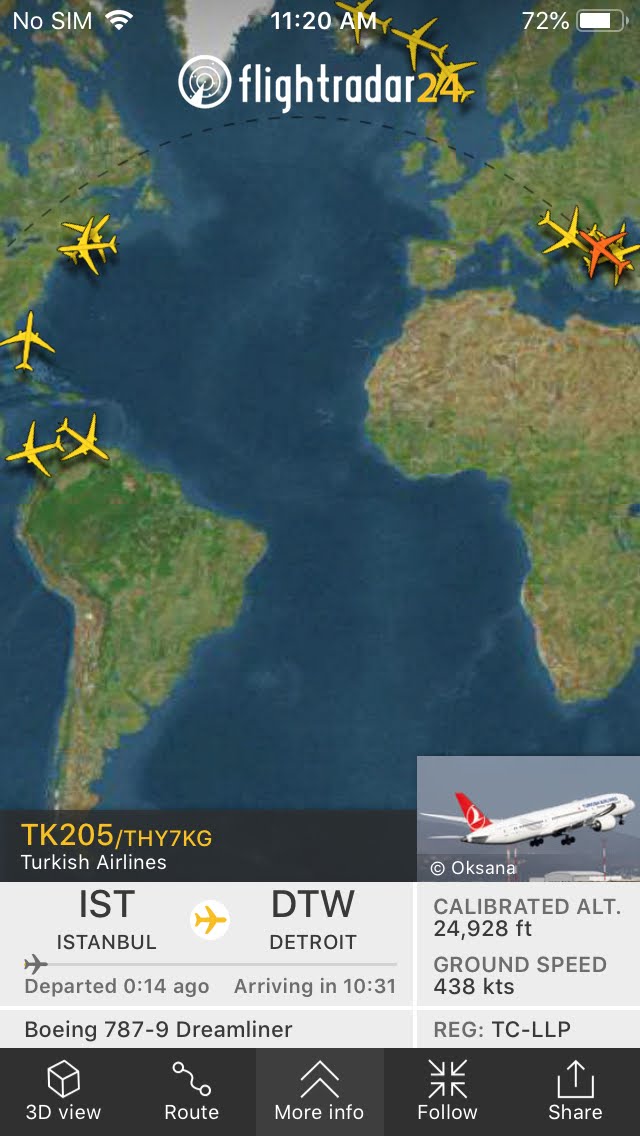Select the orange highlighted plane on map
640x1136 pixels.
[604, 252]
